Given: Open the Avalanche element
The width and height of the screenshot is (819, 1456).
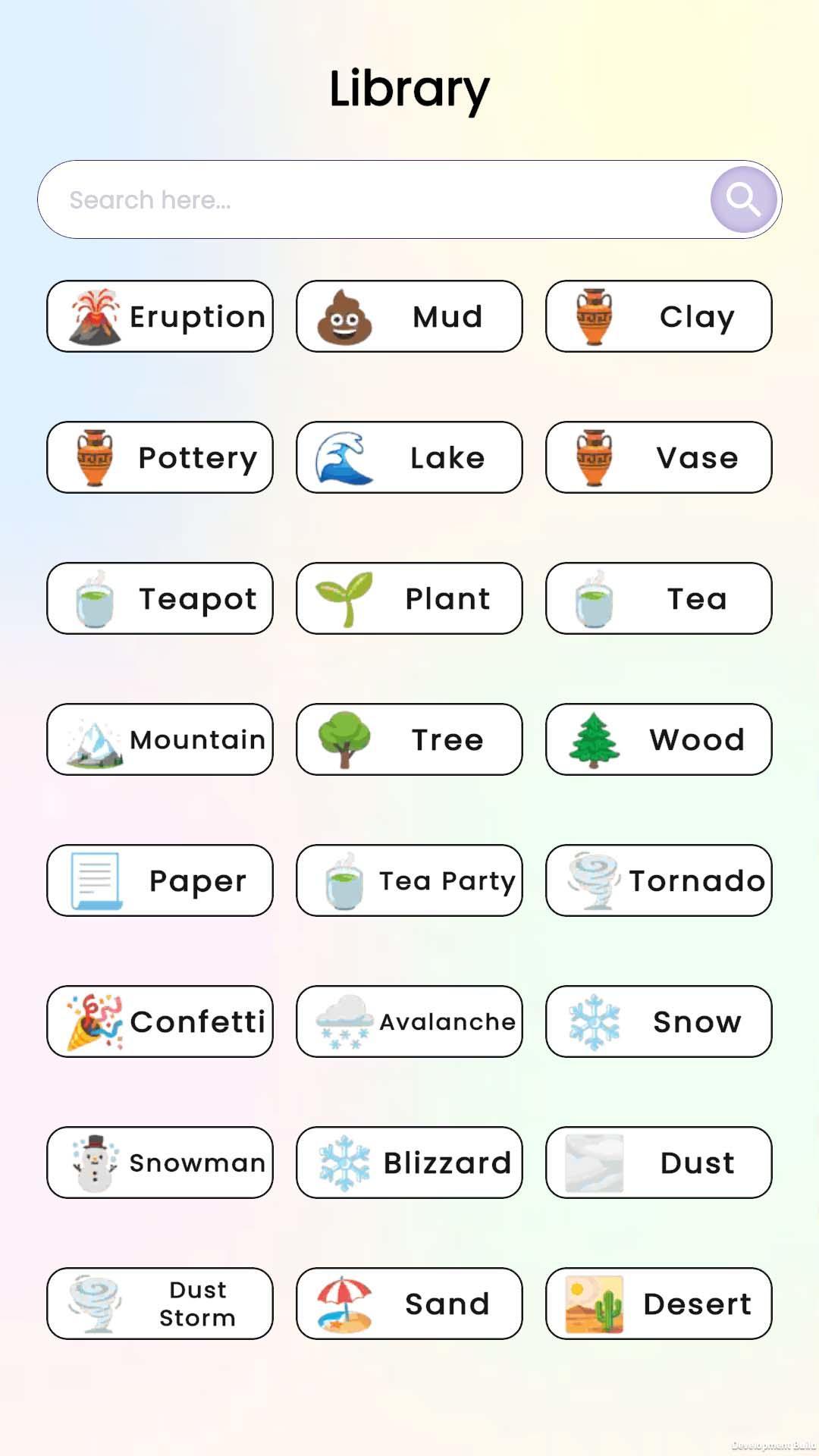Looking at the screenshot, I should pyautogui.click(x=409, y=1021).
